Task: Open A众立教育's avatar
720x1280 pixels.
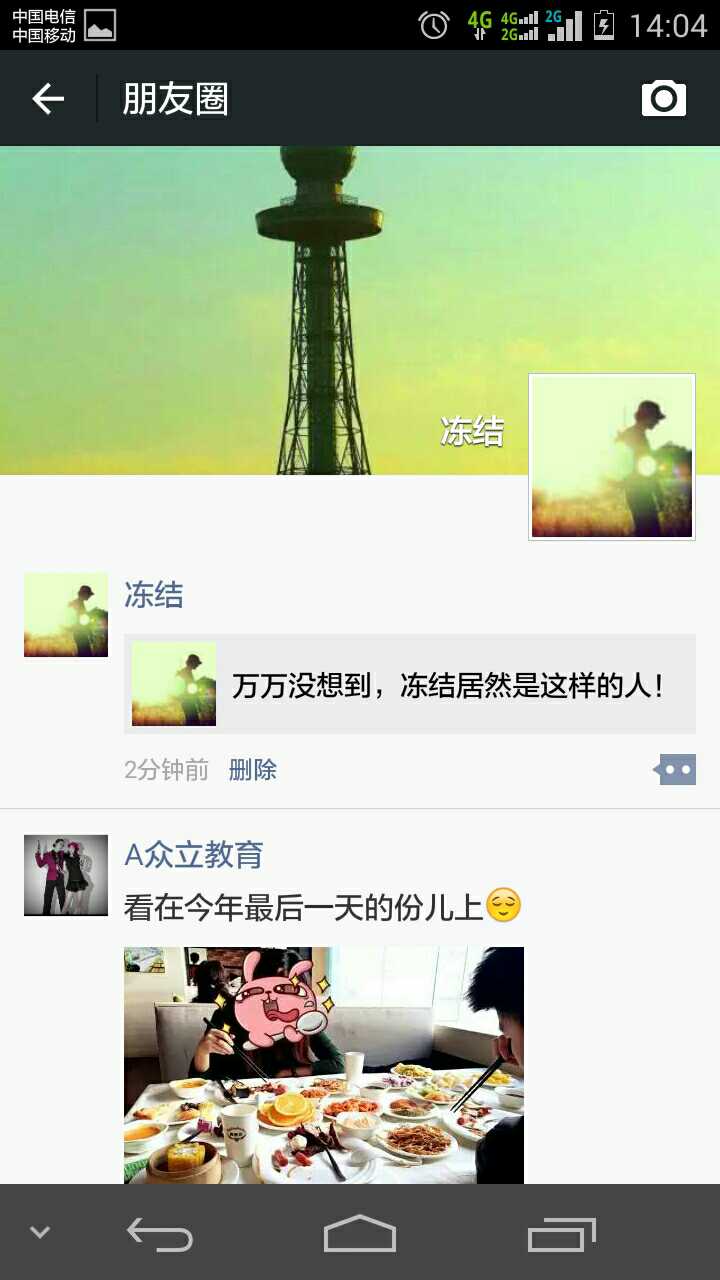Action: [x=66, y=875]
